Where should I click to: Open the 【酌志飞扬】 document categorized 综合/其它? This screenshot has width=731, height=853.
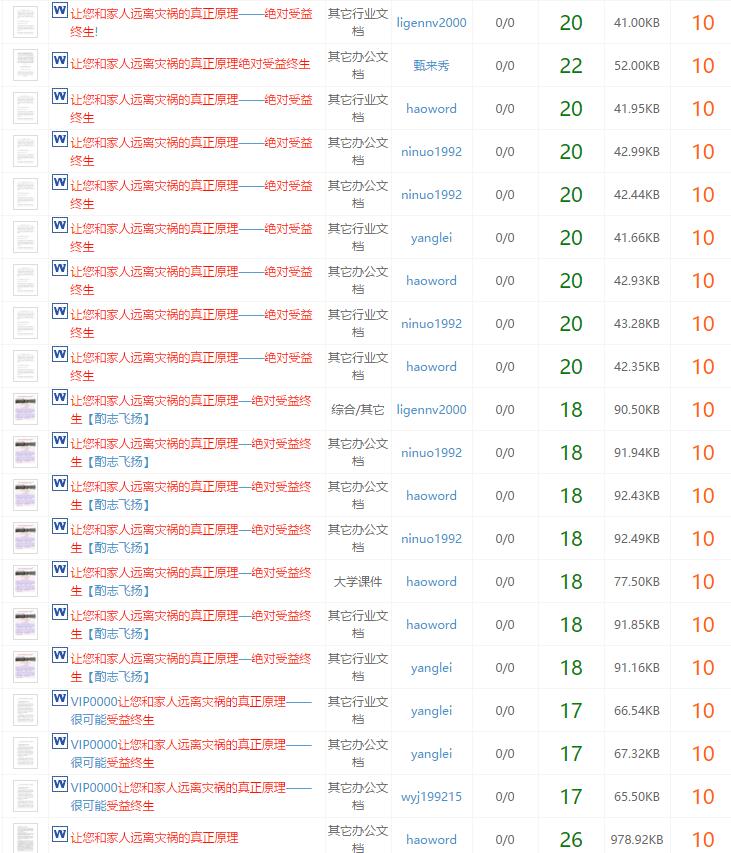[190, 401]
